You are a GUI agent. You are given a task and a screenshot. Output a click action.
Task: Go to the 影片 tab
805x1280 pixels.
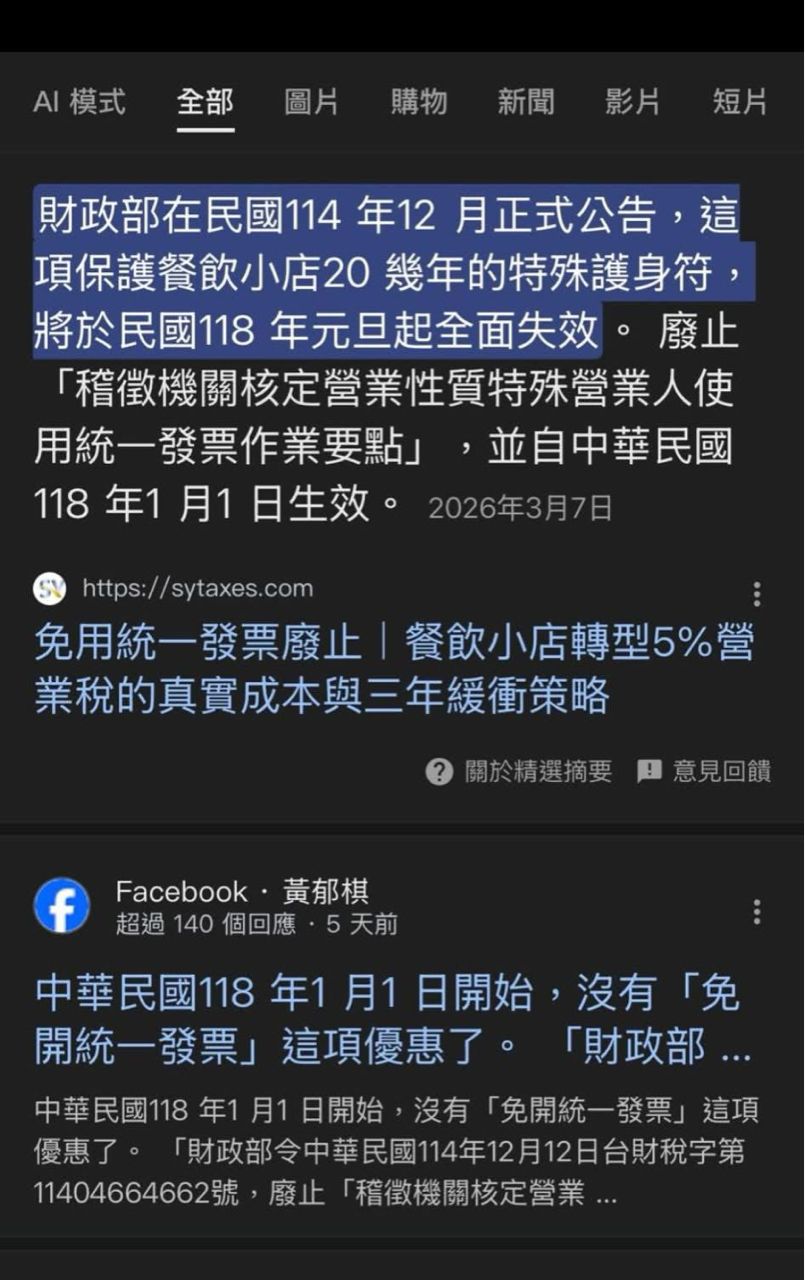633,102
